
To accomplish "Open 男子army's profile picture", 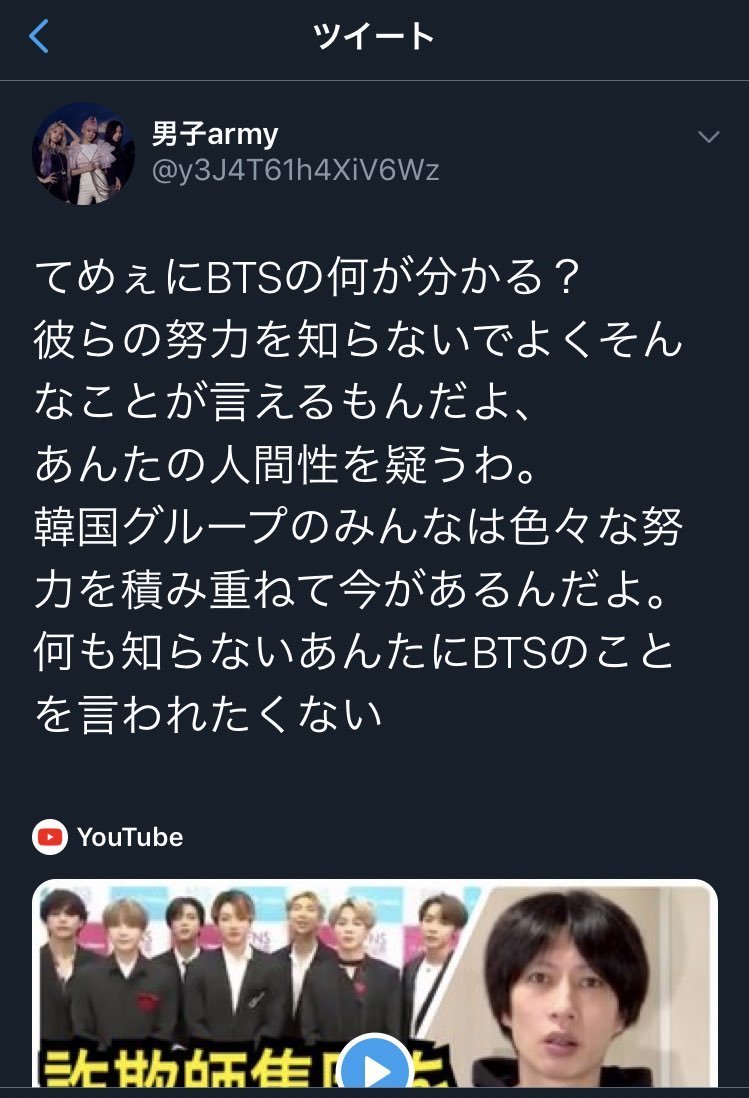I will pos(83,154).
